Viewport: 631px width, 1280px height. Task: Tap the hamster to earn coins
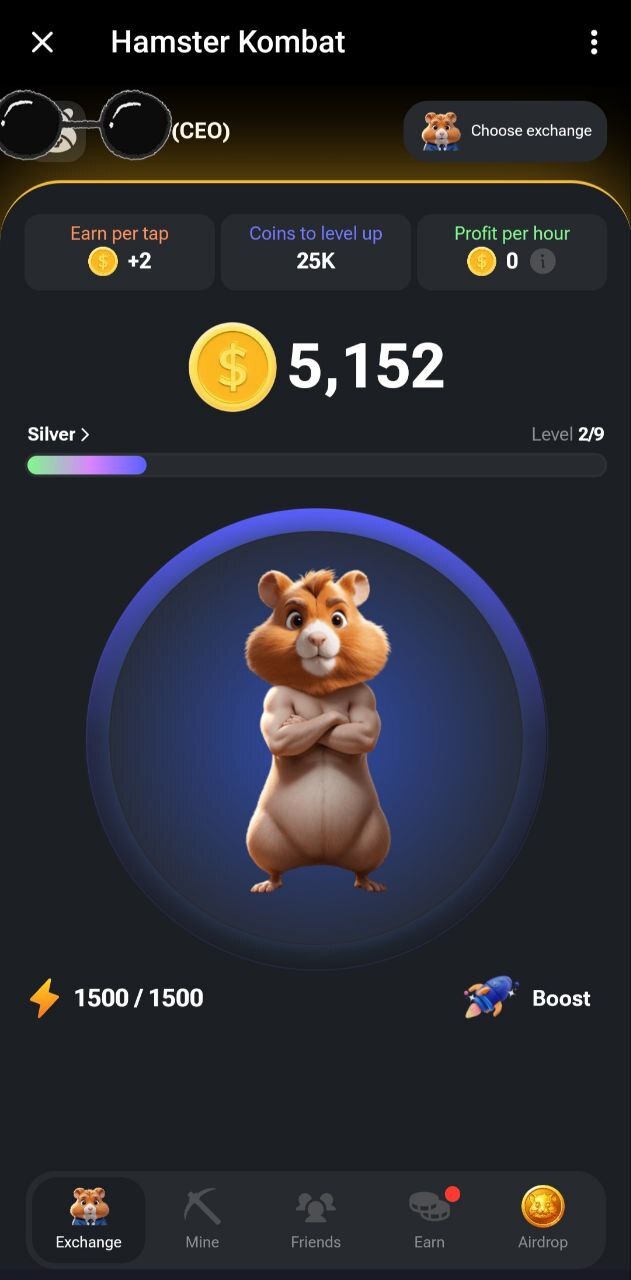316,738
